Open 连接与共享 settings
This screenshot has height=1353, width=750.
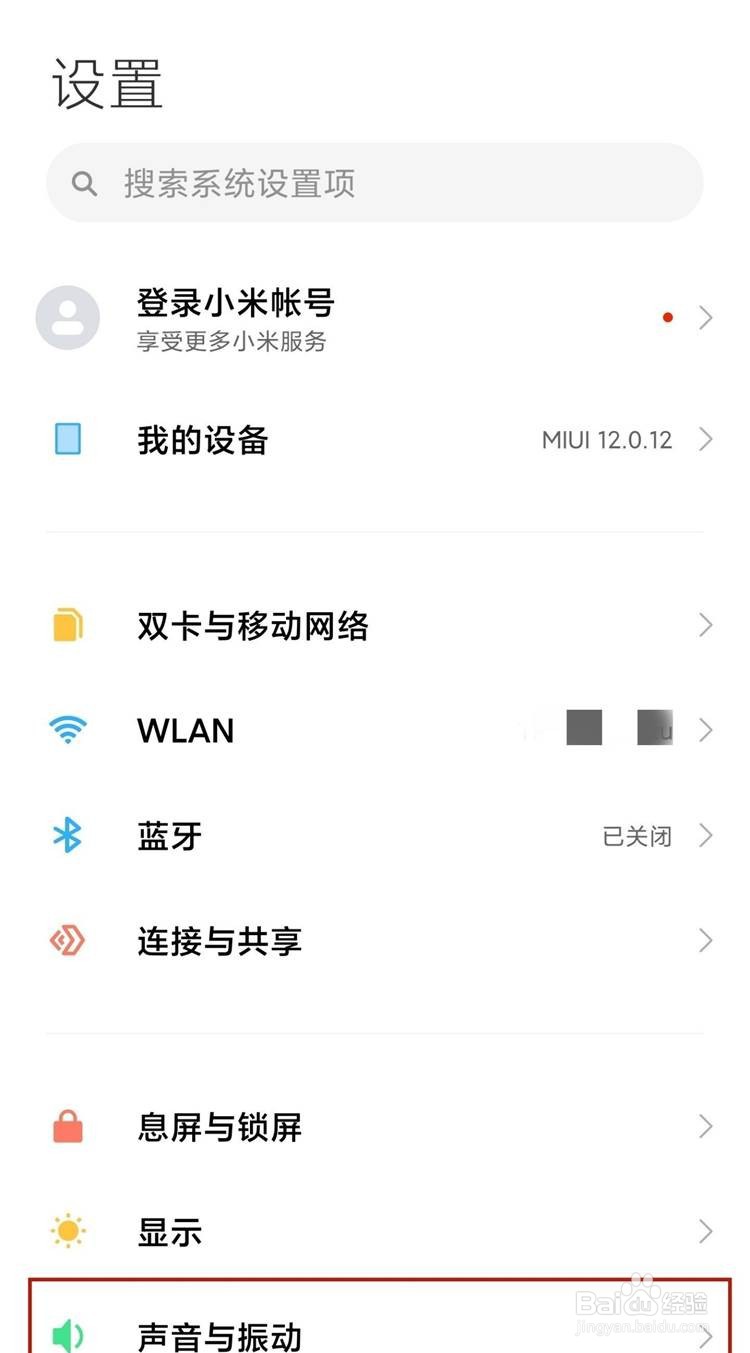click(x=375, y=941)
